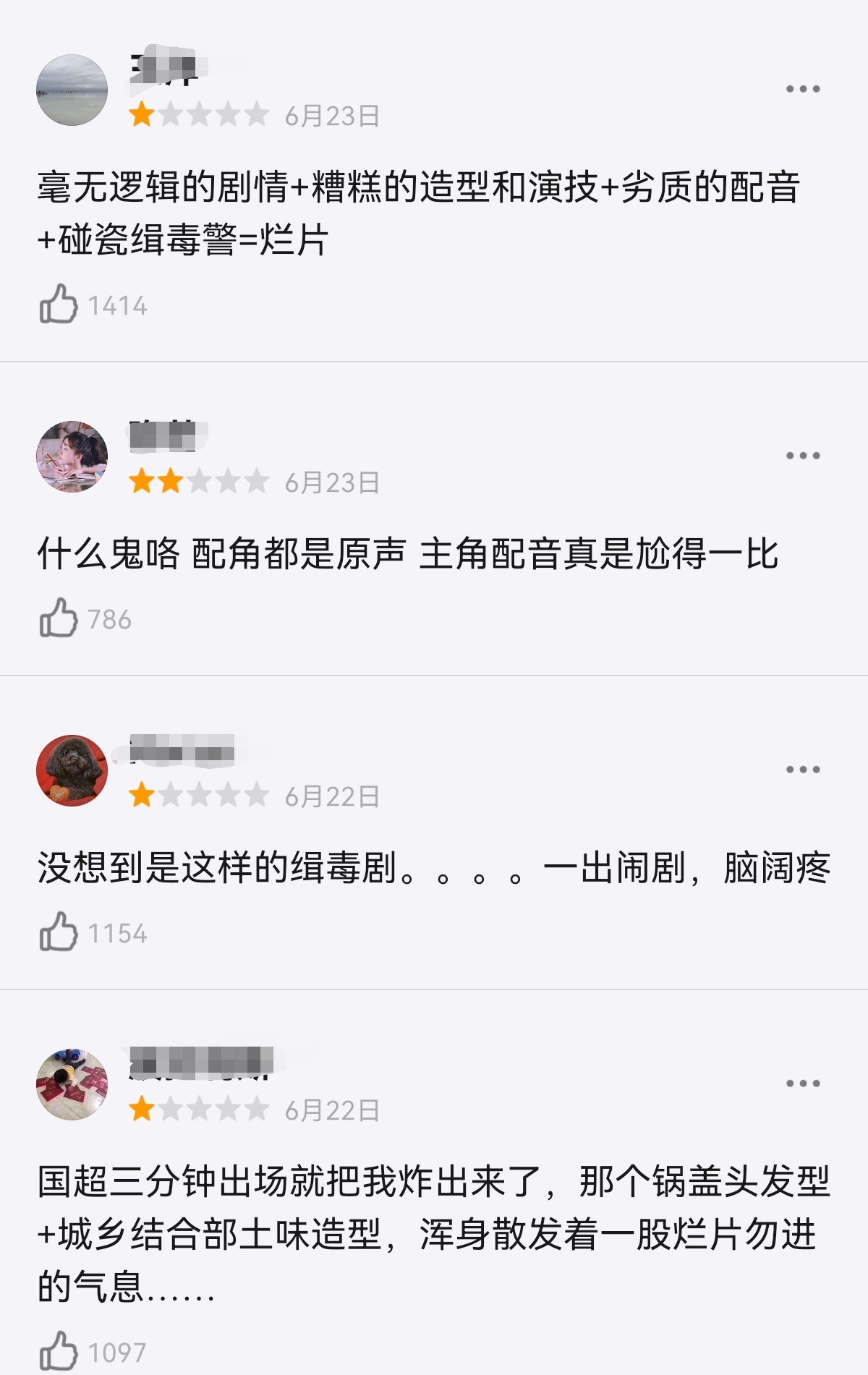868x1375 pixels.
Task: Open the gray sky avatar's profile
Action: tap(72, 90)
